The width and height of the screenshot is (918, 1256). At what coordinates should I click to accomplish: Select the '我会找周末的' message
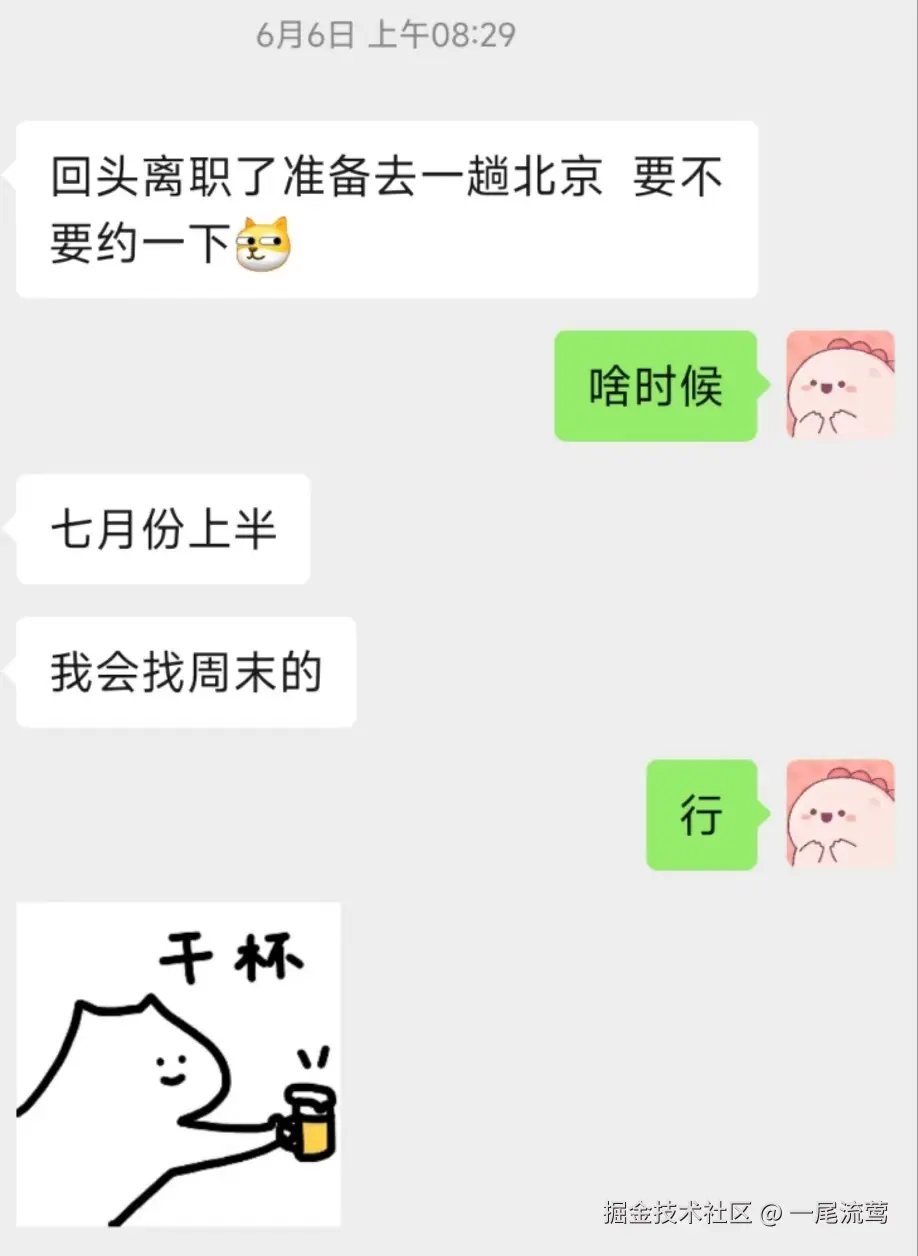tap(185, 672)
